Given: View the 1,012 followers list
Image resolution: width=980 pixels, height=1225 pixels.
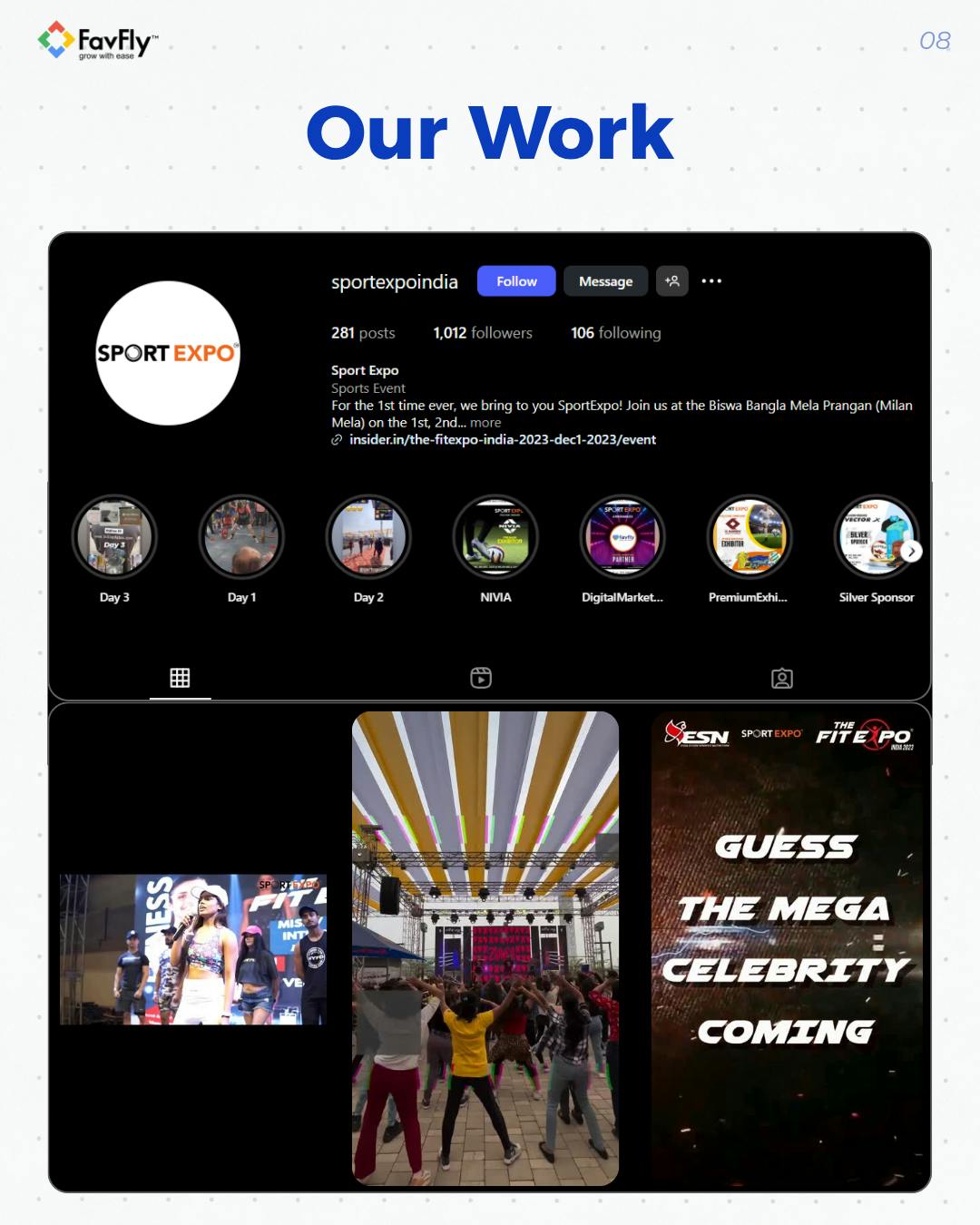Looking at the screenshot, I should (x=482, y=333).
